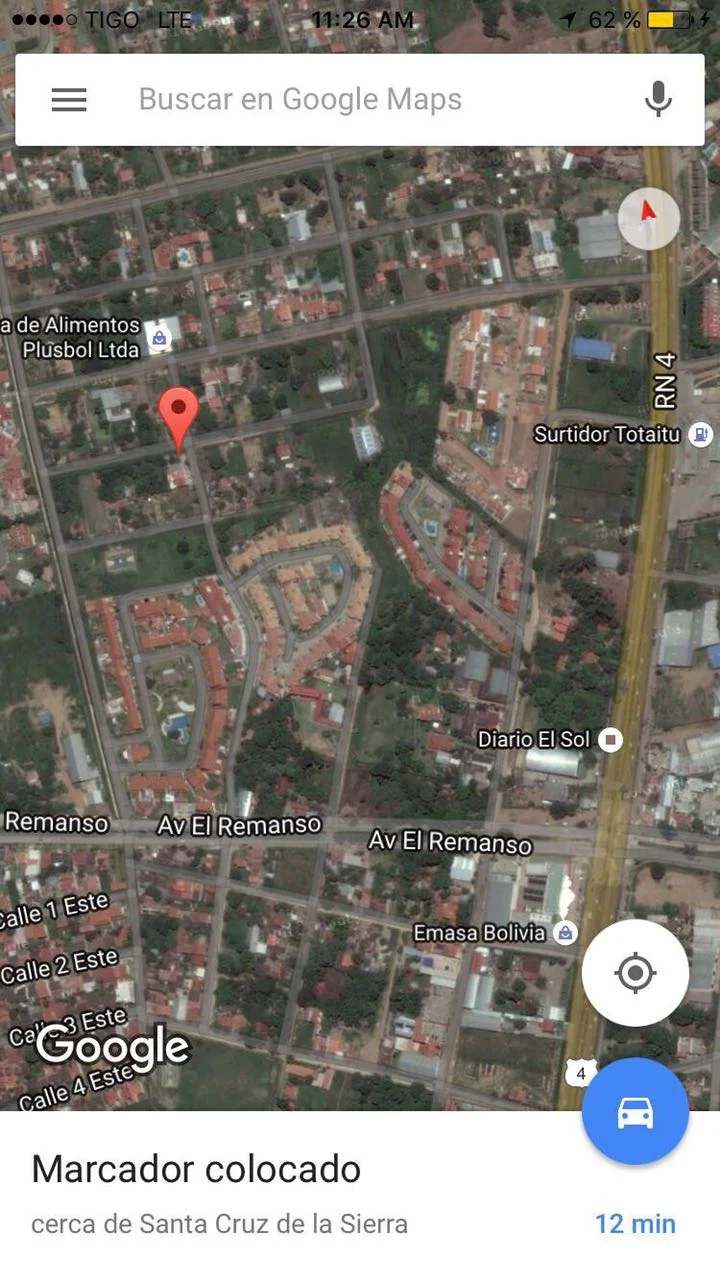
Task: Center map on my current location
Action: pos(635,972)
